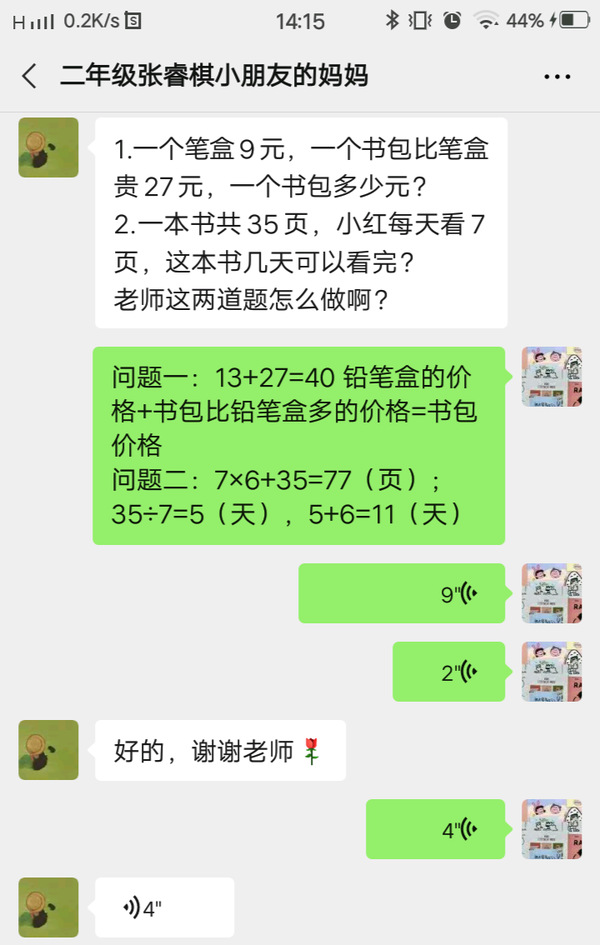Screen dimensions: 600x945
Task: Open teacher's avatar beside 问题一 answer
Action: (x=552, y=377)
